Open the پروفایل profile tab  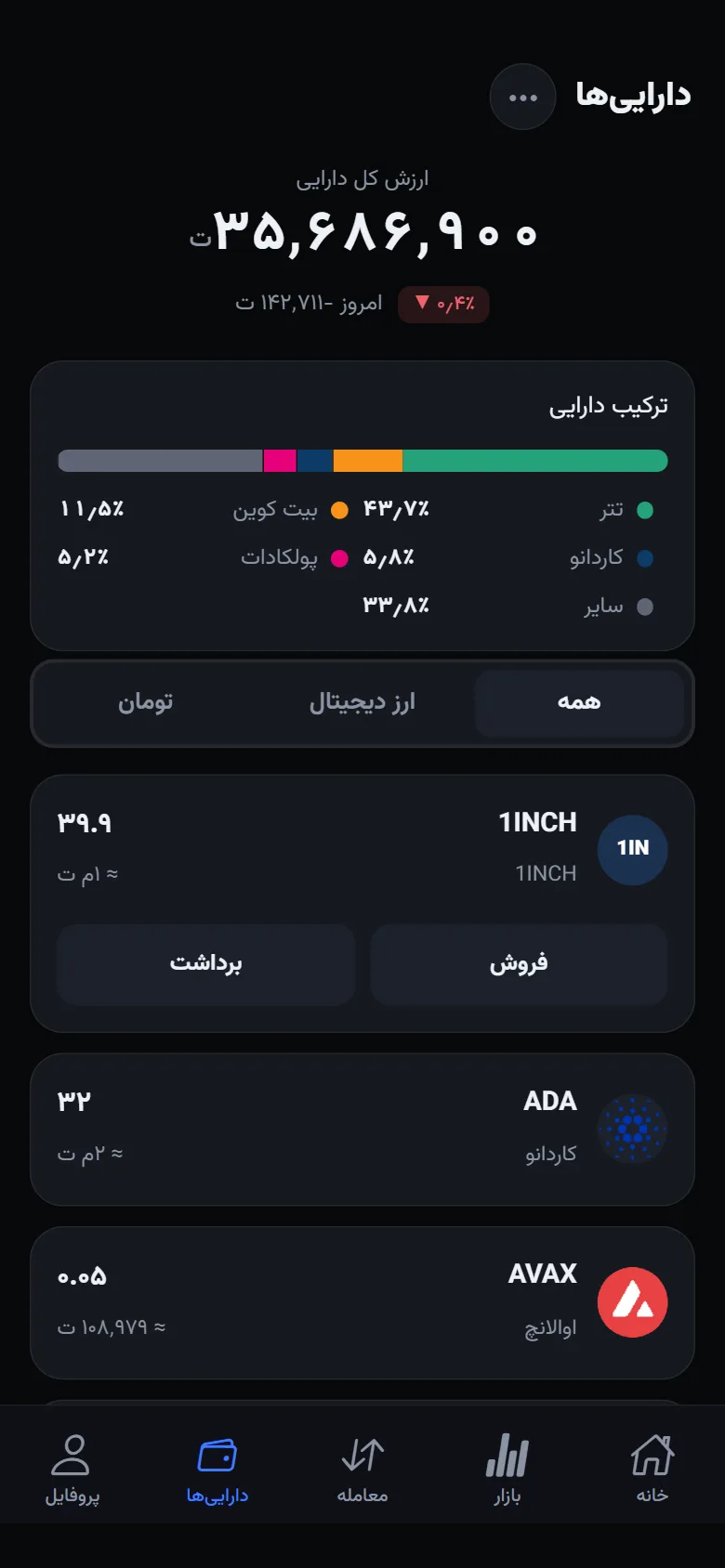pyautogui.click(x=72, y=1469)
